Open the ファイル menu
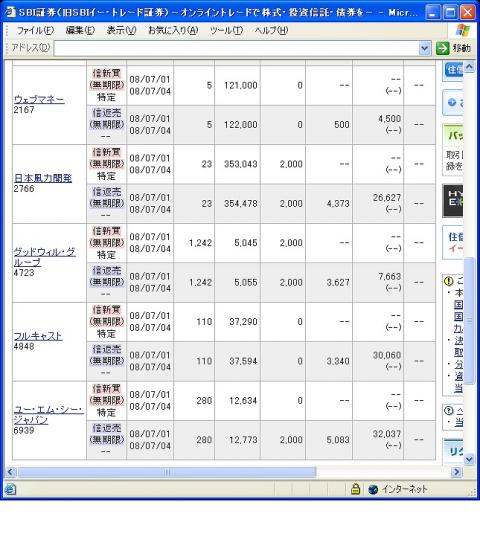Image resolution: width=480 pixels, height=551 pixels. click(x=35, y=31)
